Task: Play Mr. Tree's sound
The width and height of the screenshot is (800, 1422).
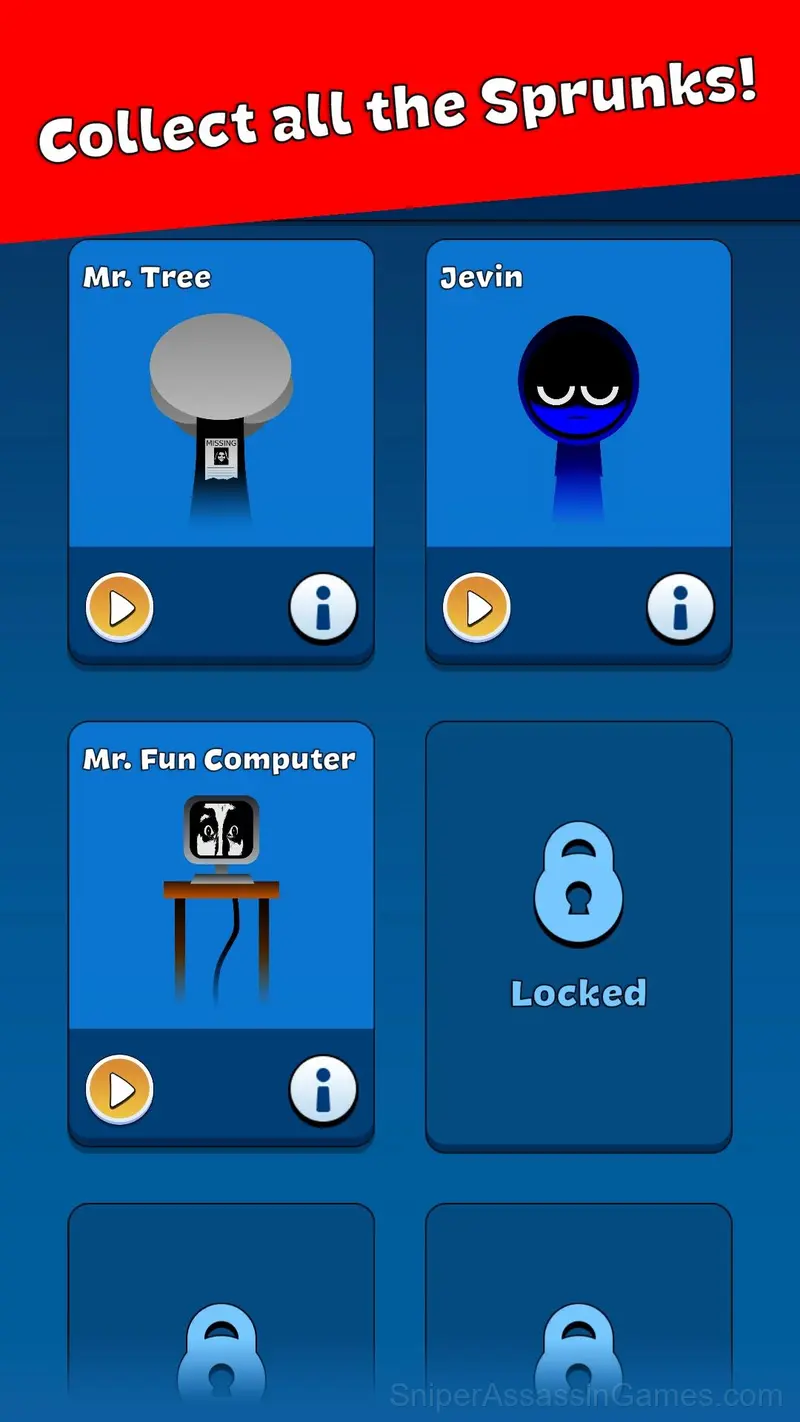Action: coord(119,607)
